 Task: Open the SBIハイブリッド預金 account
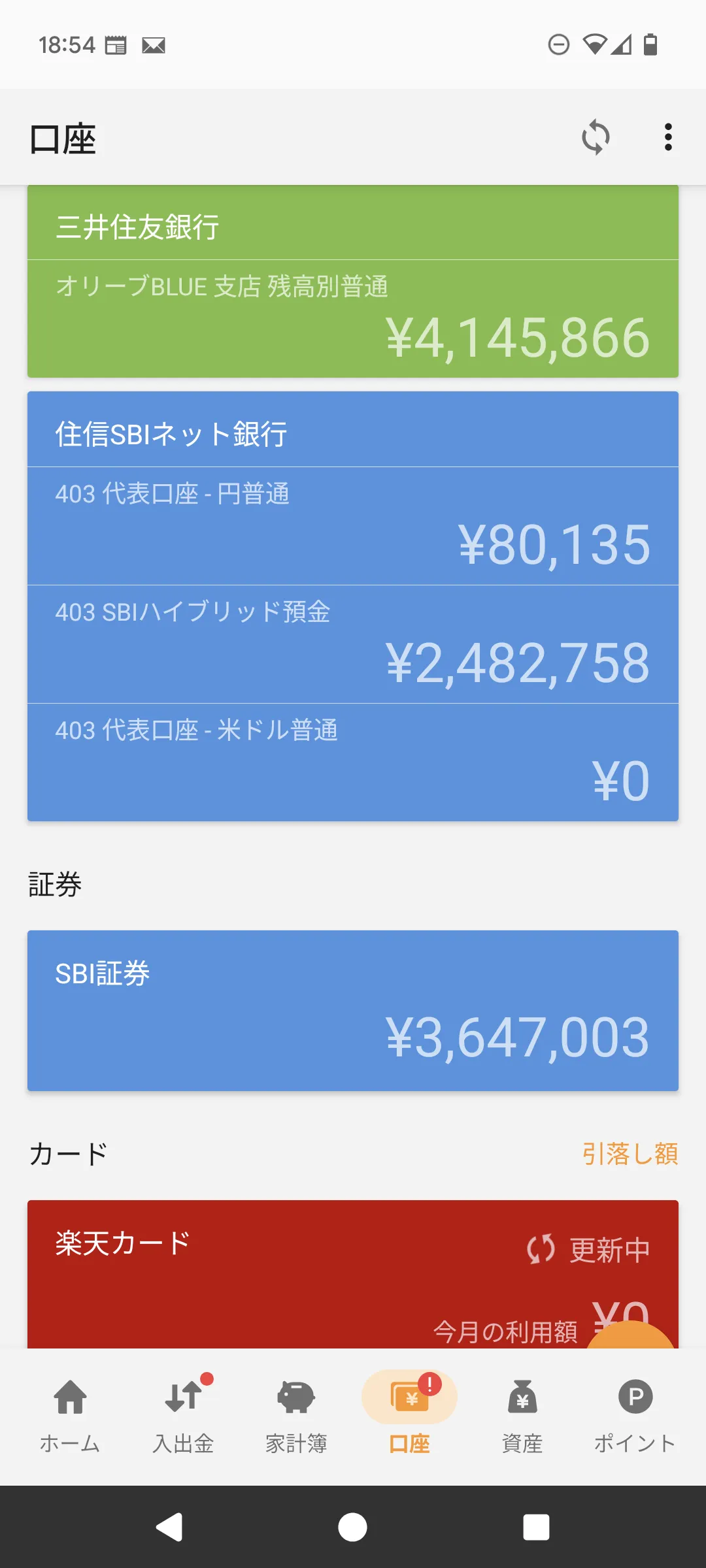353,644
